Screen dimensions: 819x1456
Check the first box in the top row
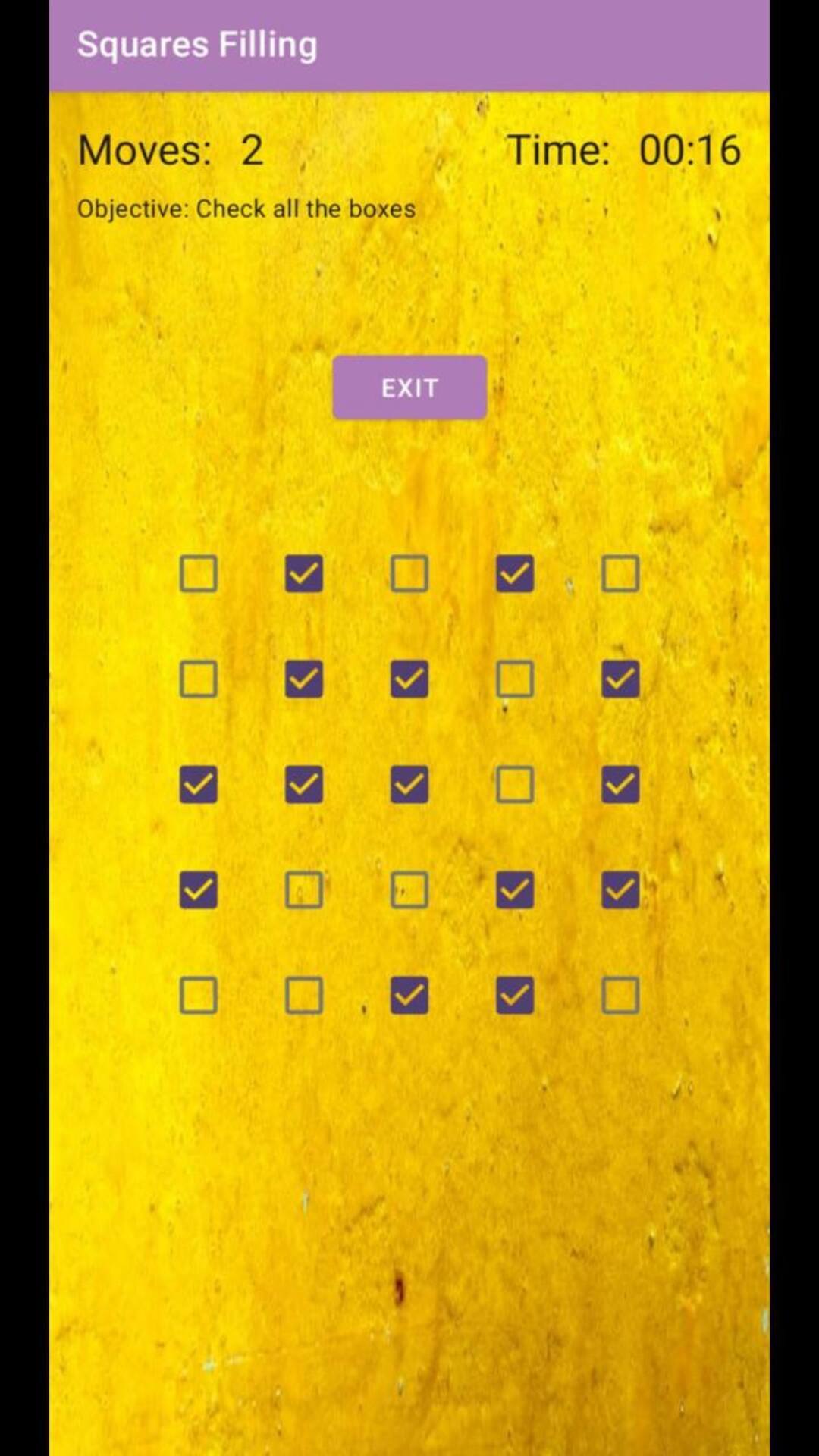click(199, 573)
